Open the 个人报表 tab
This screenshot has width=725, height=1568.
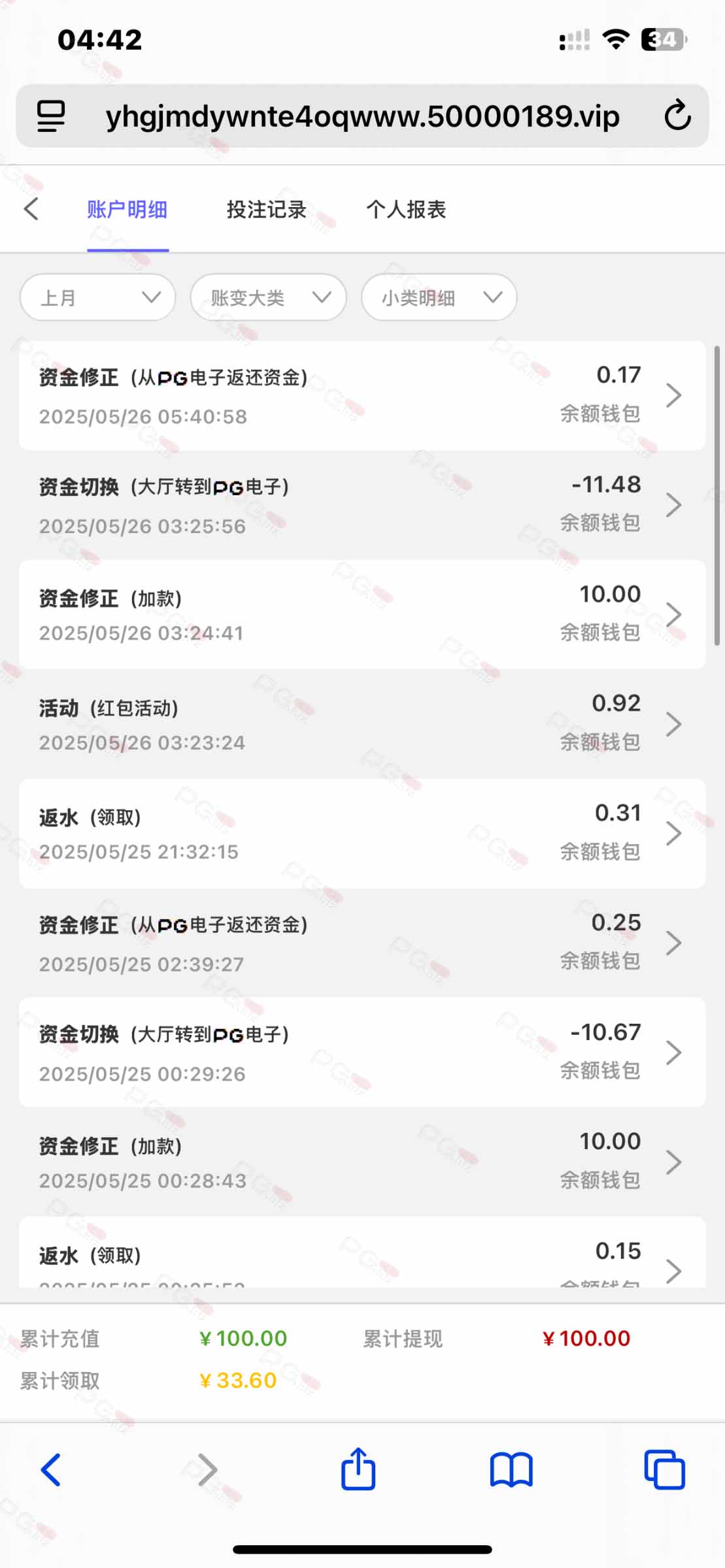pyautogui.click(x=406, y=209)
